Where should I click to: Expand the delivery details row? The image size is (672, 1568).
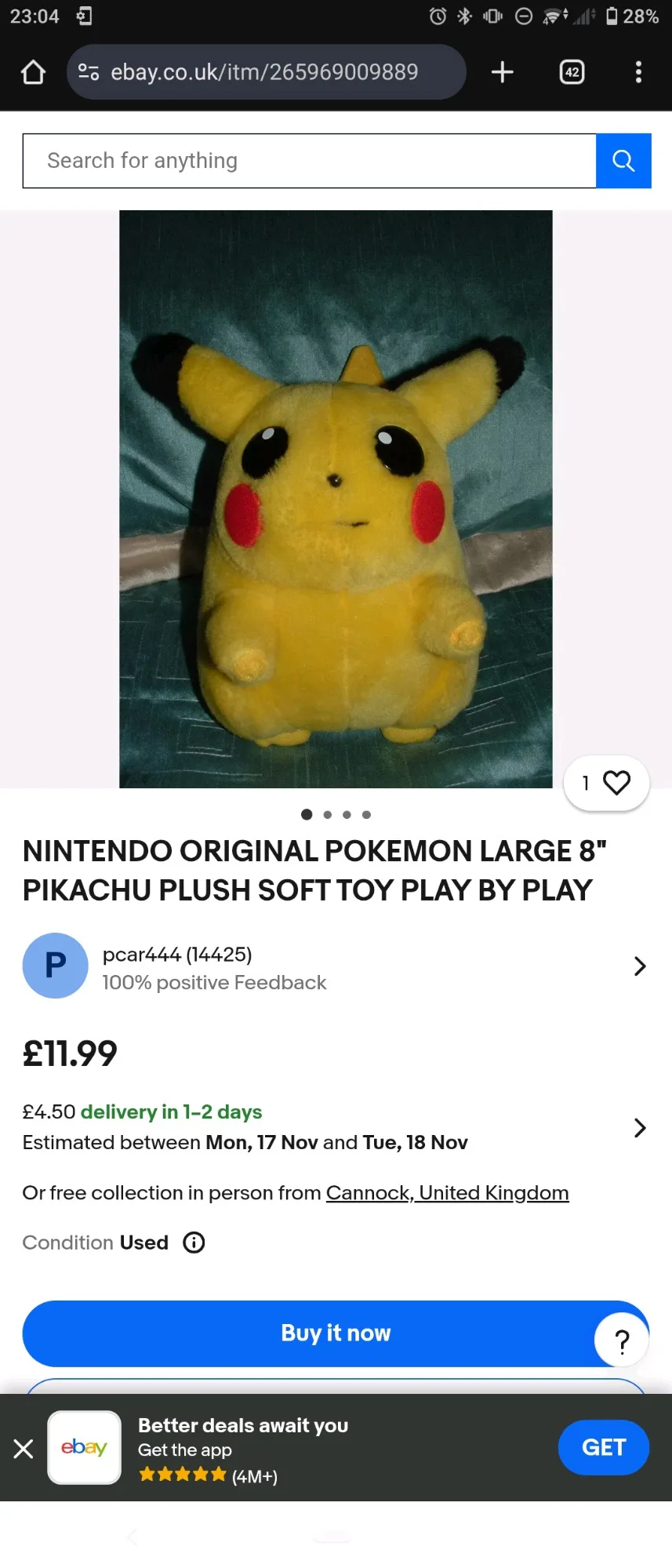pos(639,1127)
